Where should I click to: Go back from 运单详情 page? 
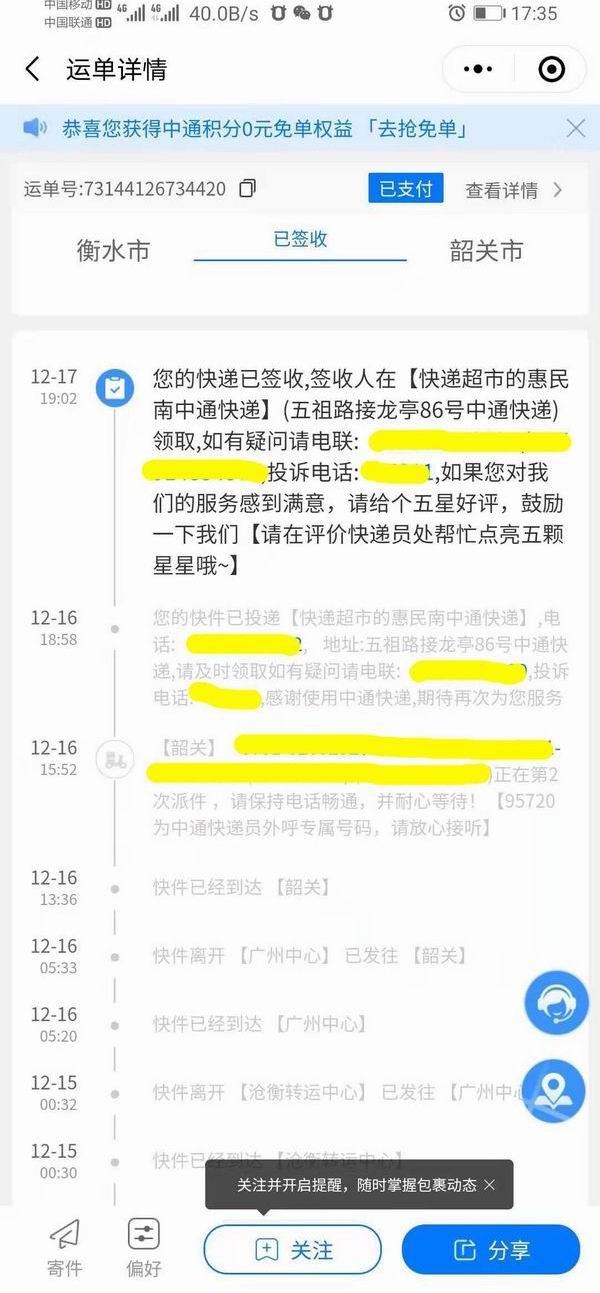click(32, 69)
